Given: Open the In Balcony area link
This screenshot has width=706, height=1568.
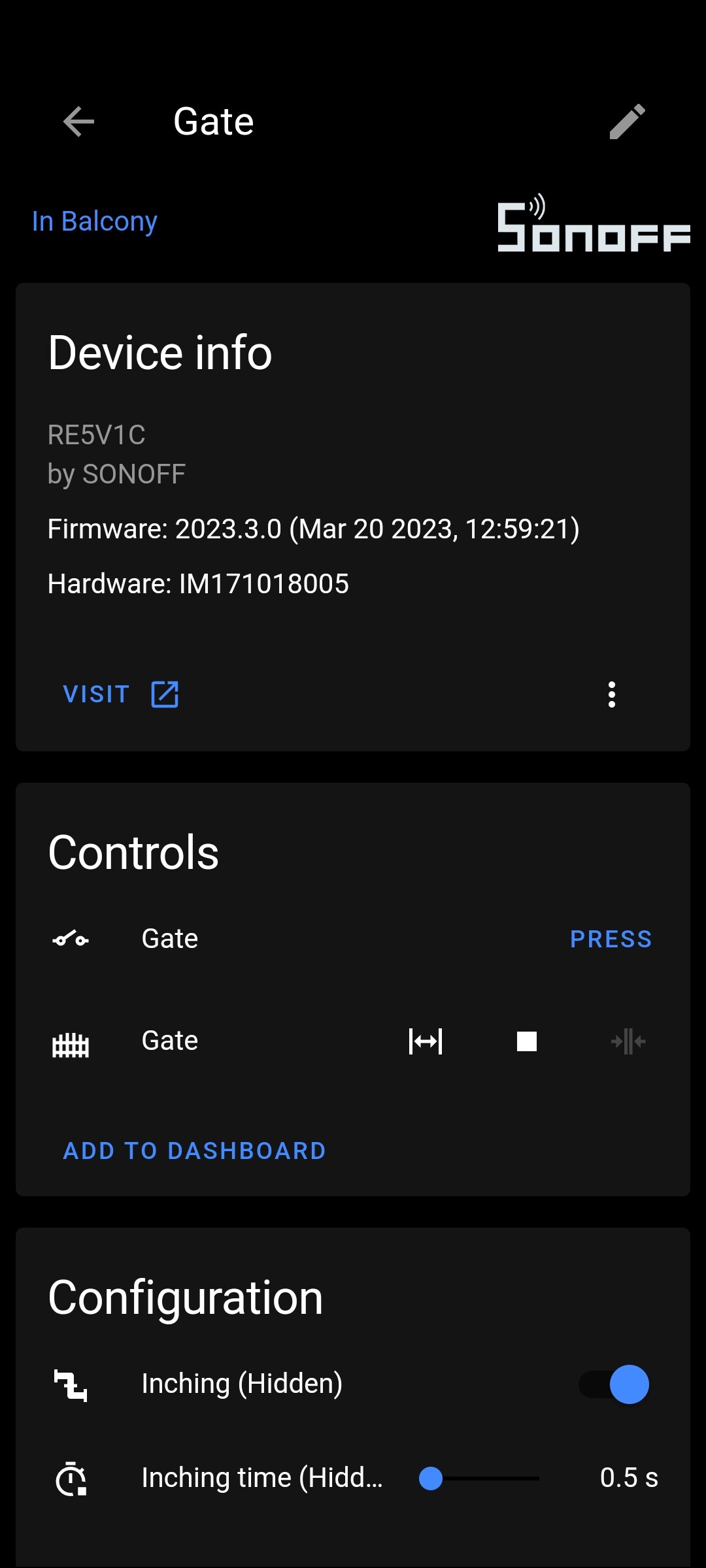Looking at the screenshot, I should click(x=94, y=221).
